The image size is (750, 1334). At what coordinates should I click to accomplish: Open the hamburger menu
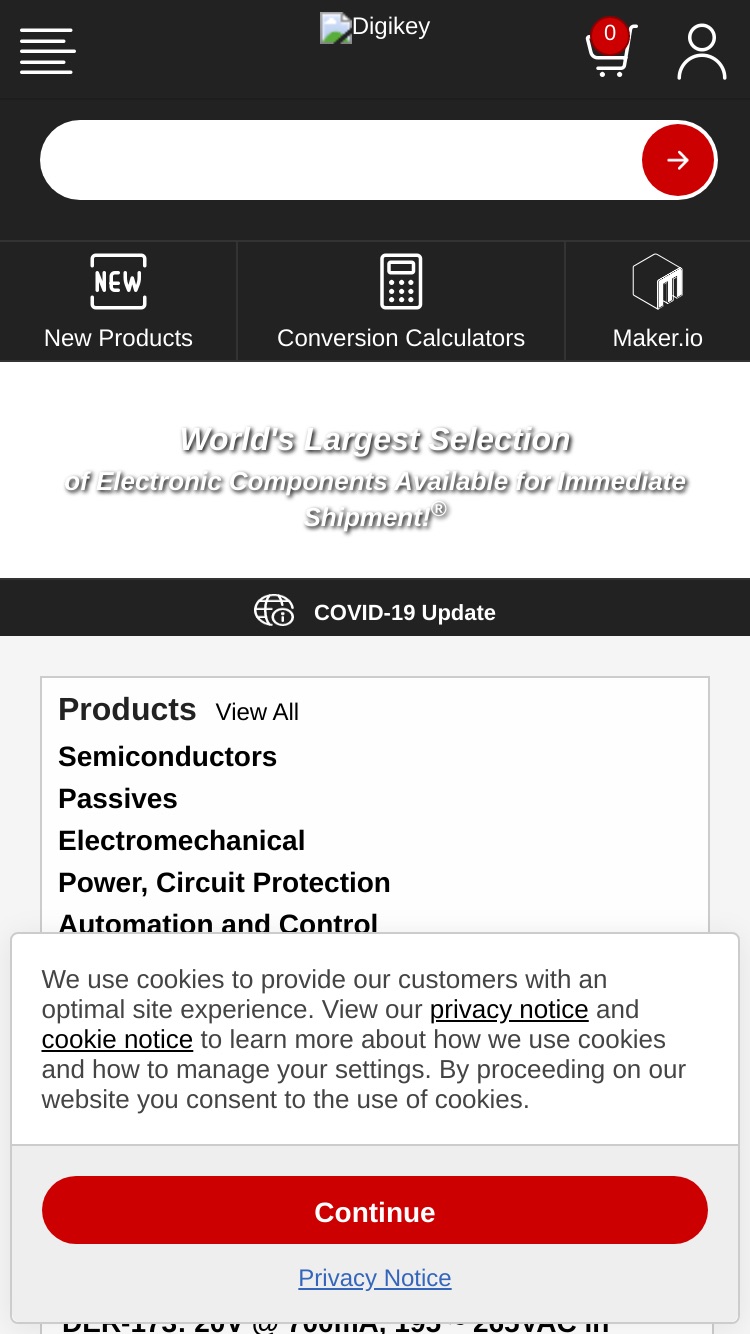(x=47, y=51)
